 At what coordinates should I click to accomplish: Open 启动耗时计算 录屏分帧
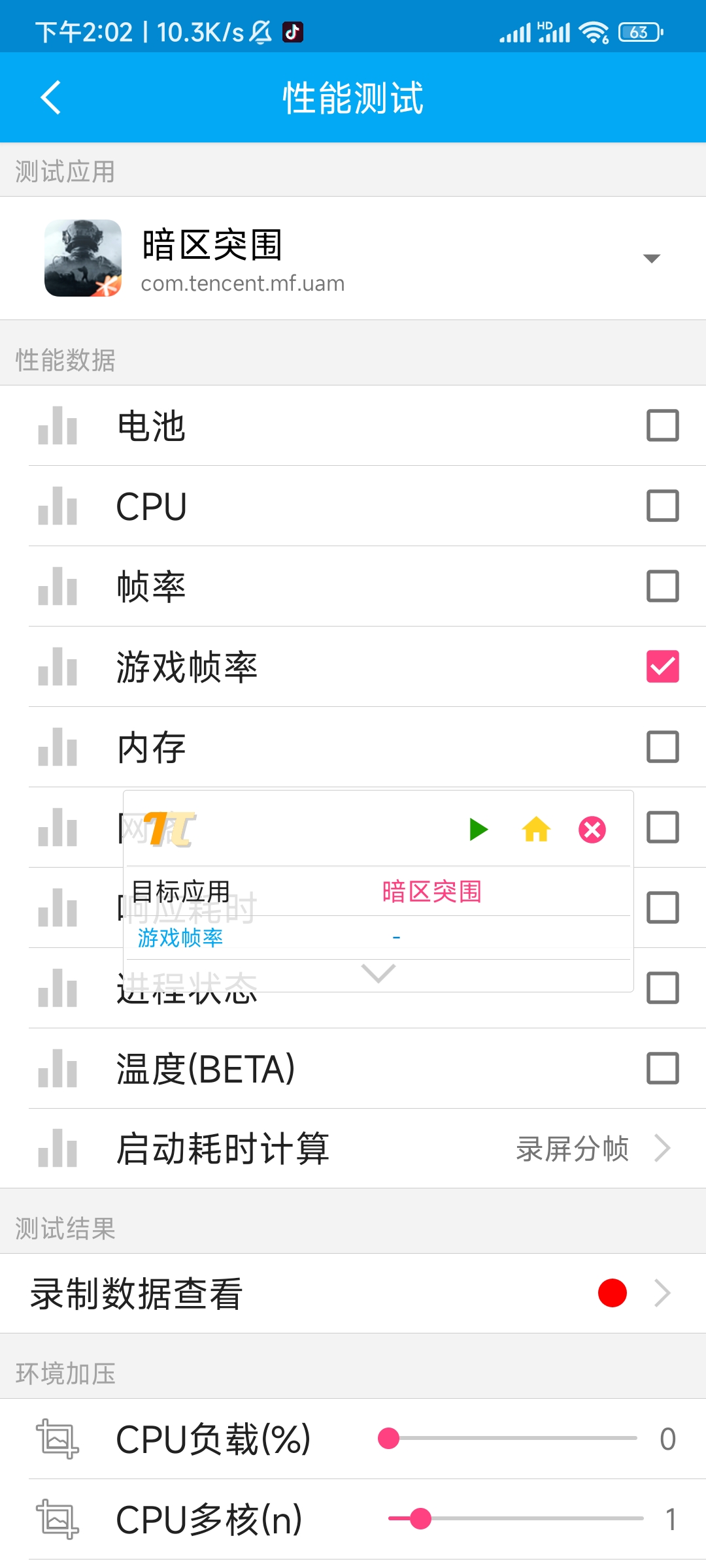click(x=353, y=1149)
